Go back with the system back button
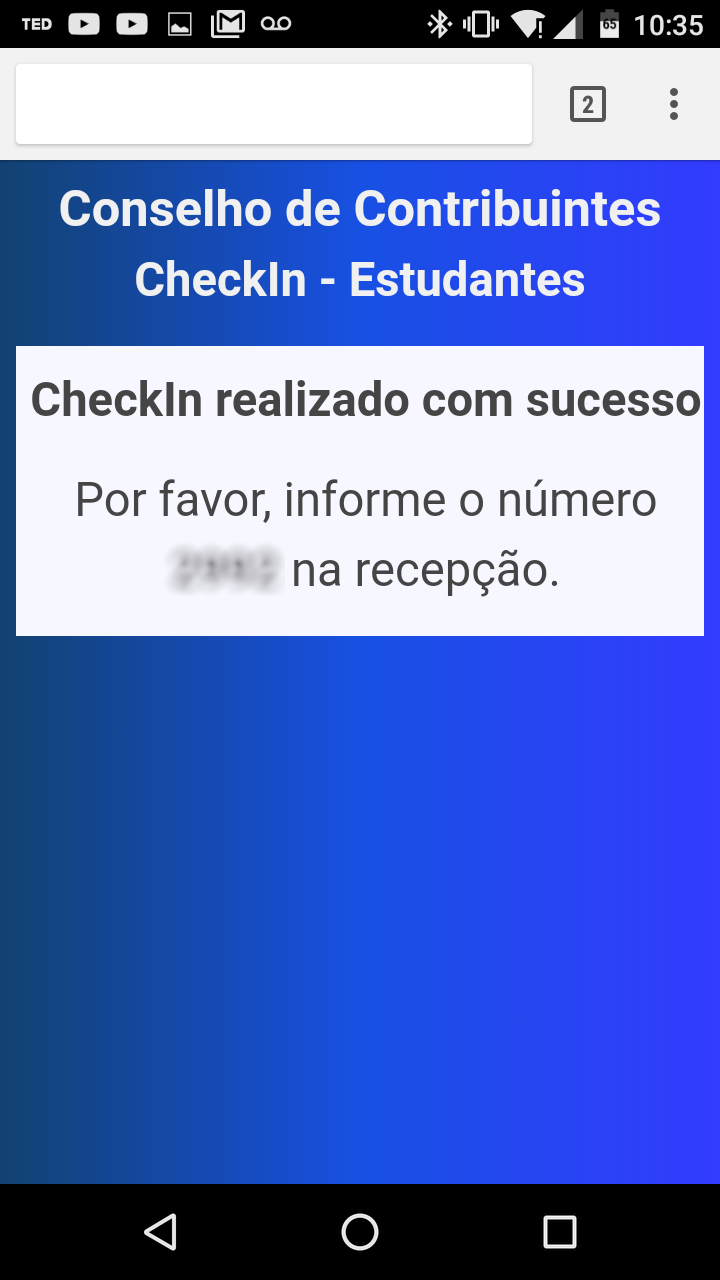The height and width of the screenshot is (1280, 720). [160, 1232]
